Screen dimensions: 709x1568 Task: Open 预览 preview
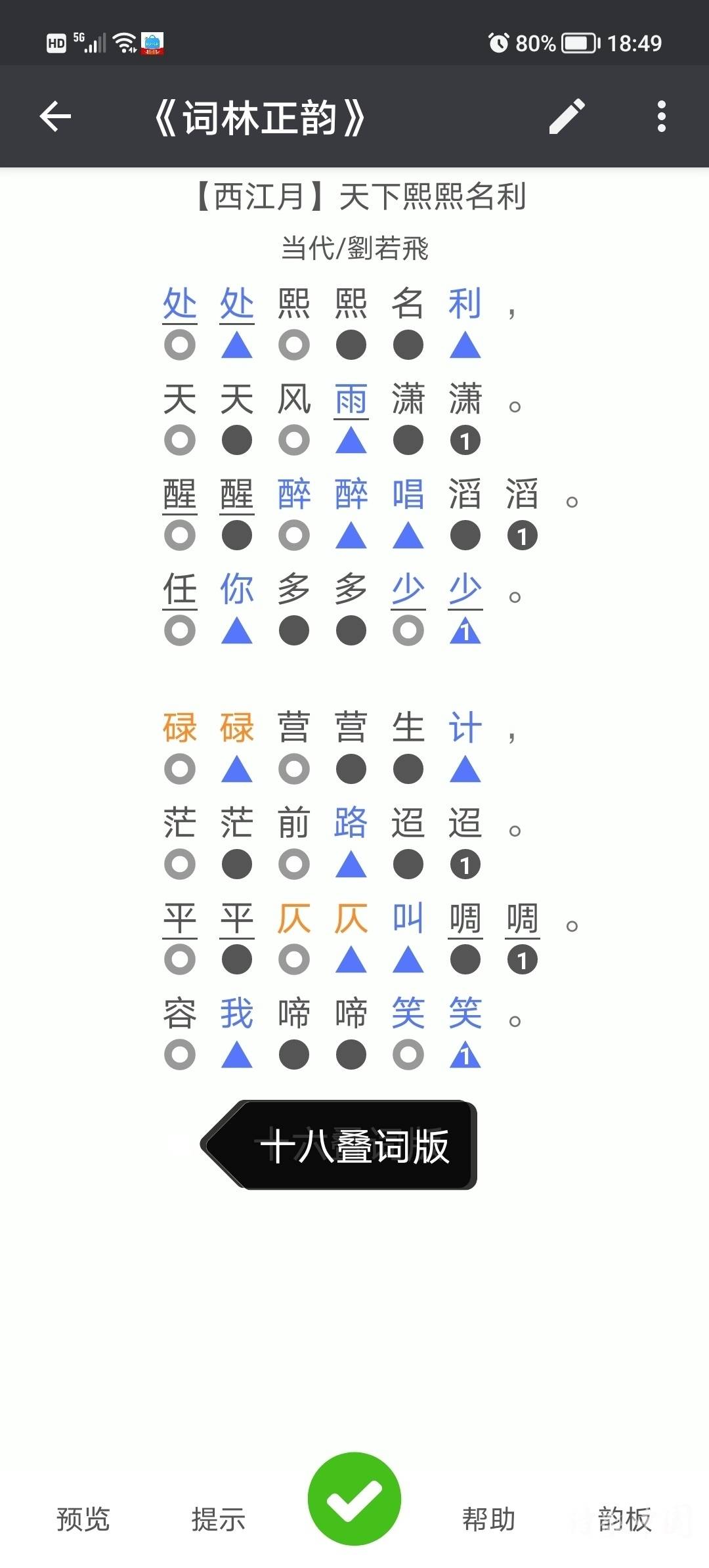click(83, 1519)
